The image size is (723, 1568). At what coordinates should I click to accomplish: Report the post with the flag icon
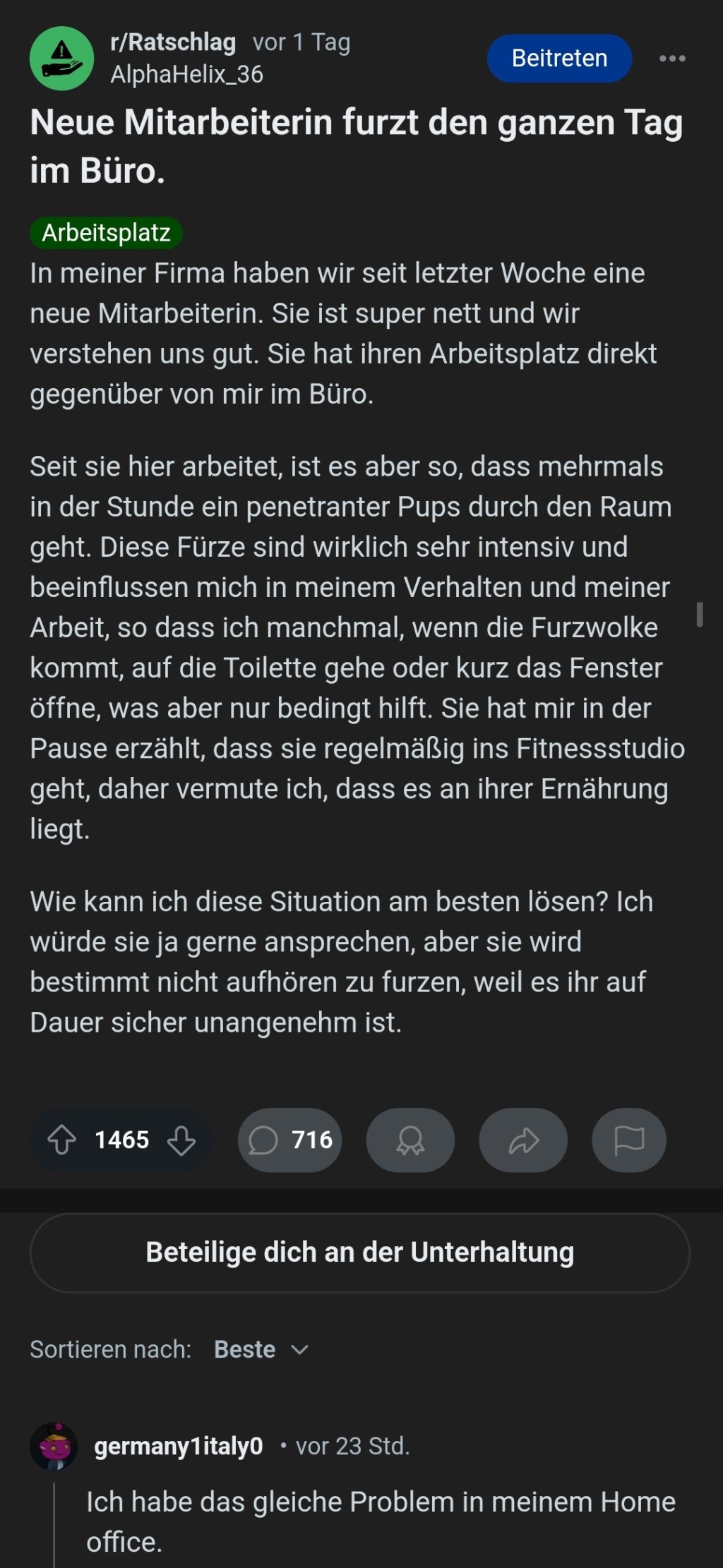pyautogui.click(x=628, y=1140)
